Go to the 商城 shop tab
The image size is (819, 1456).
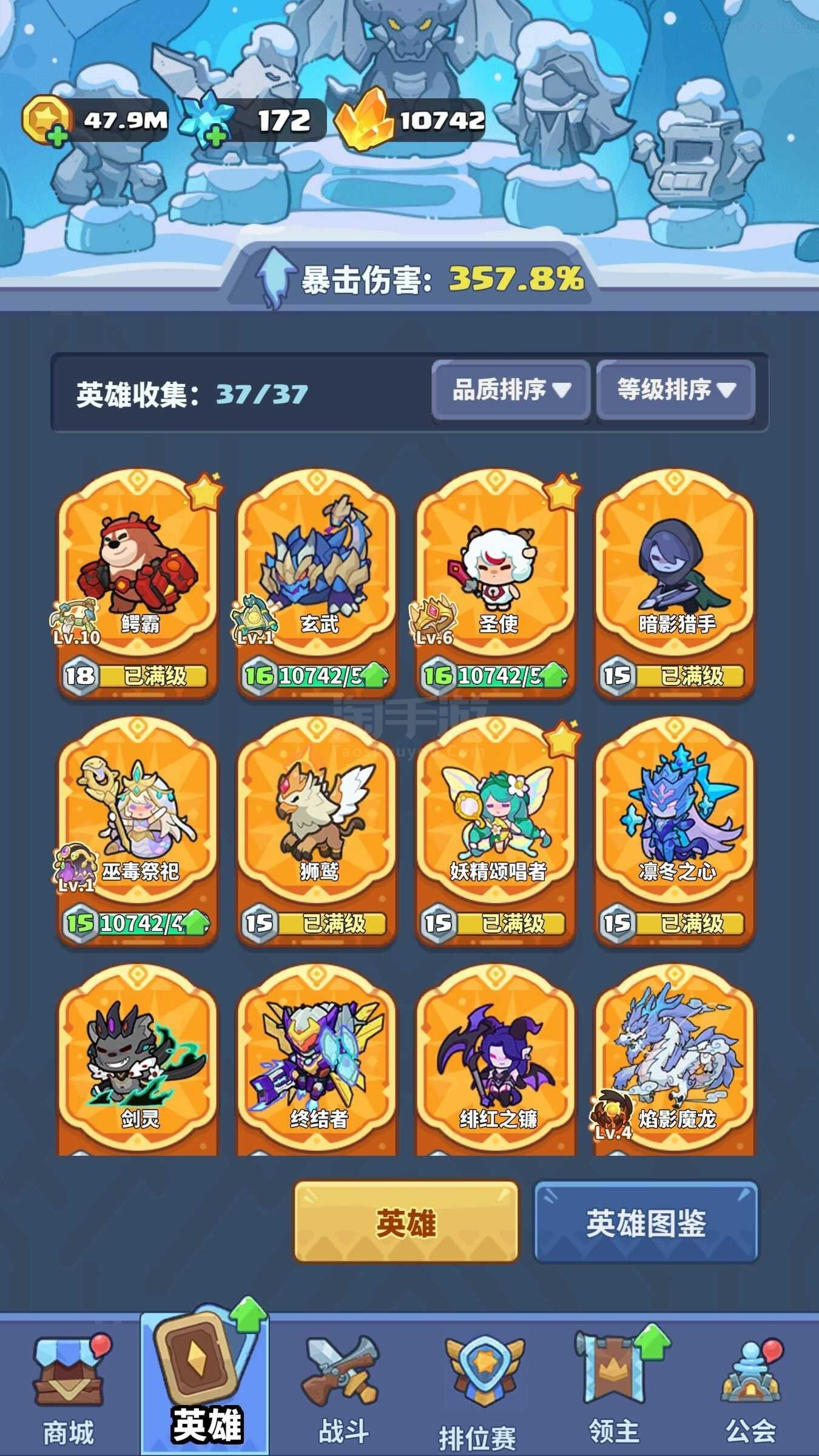[x=68, y=1389]
